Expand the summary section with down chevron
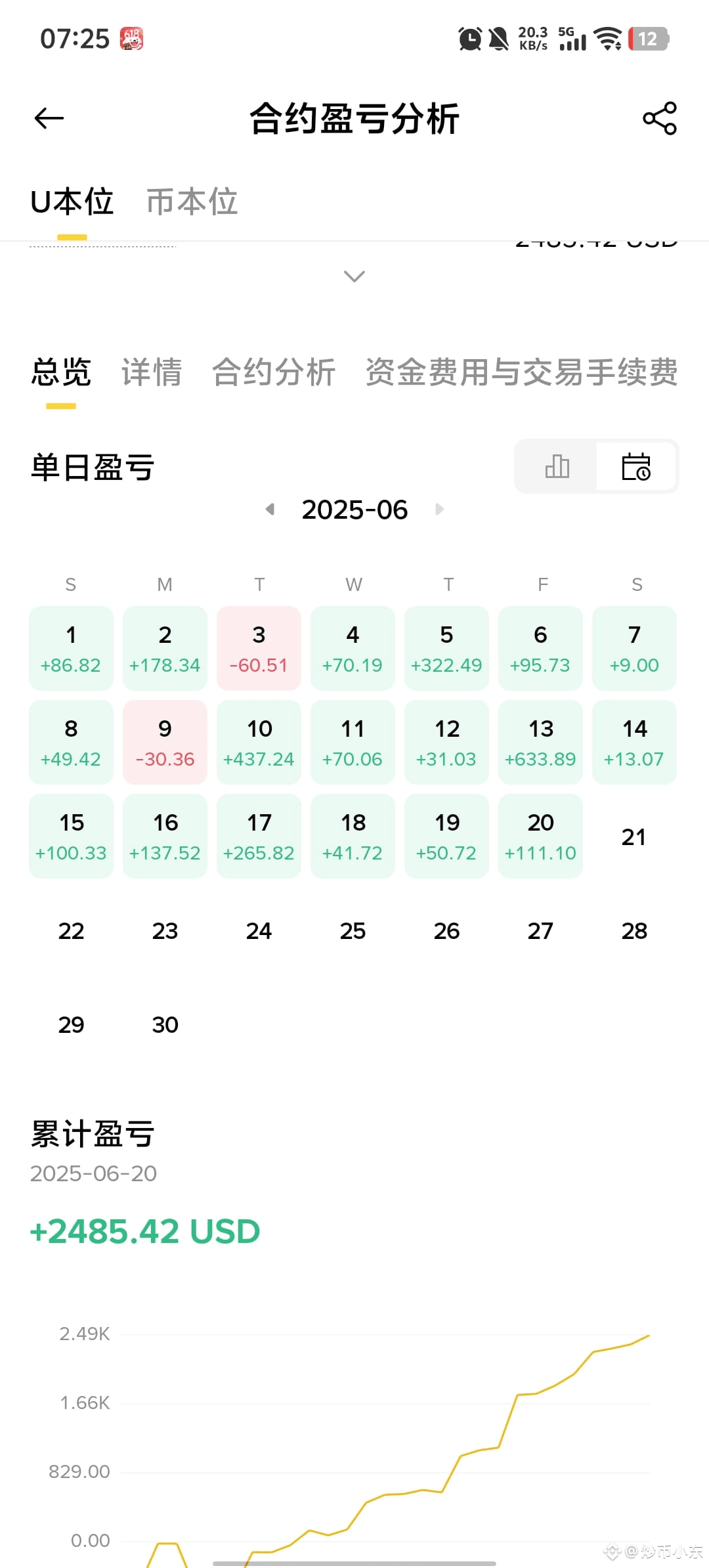The image size is (709, 1568). (354, 276)
